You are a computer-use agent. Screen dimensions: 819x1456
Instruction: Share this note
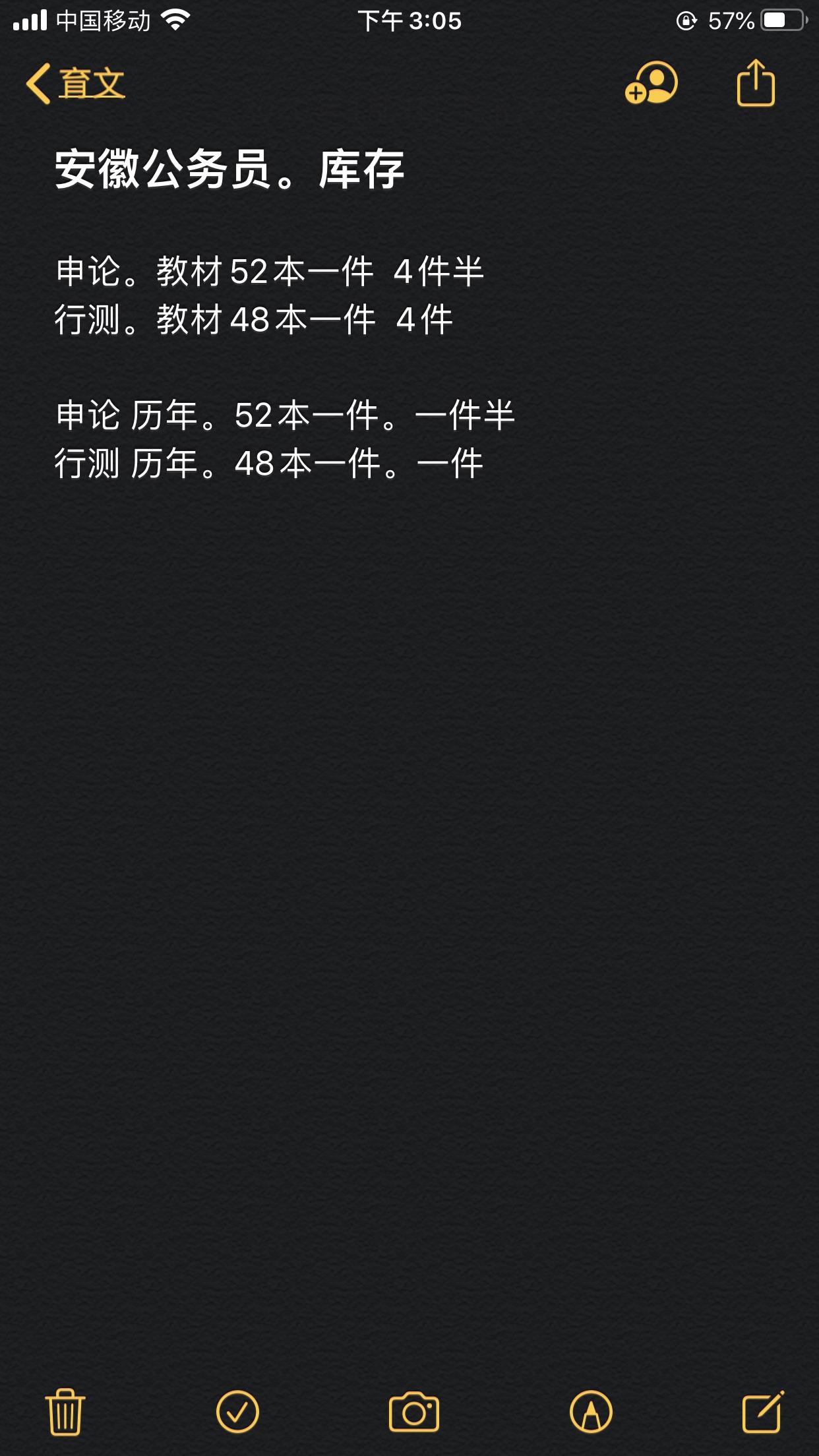756,83
